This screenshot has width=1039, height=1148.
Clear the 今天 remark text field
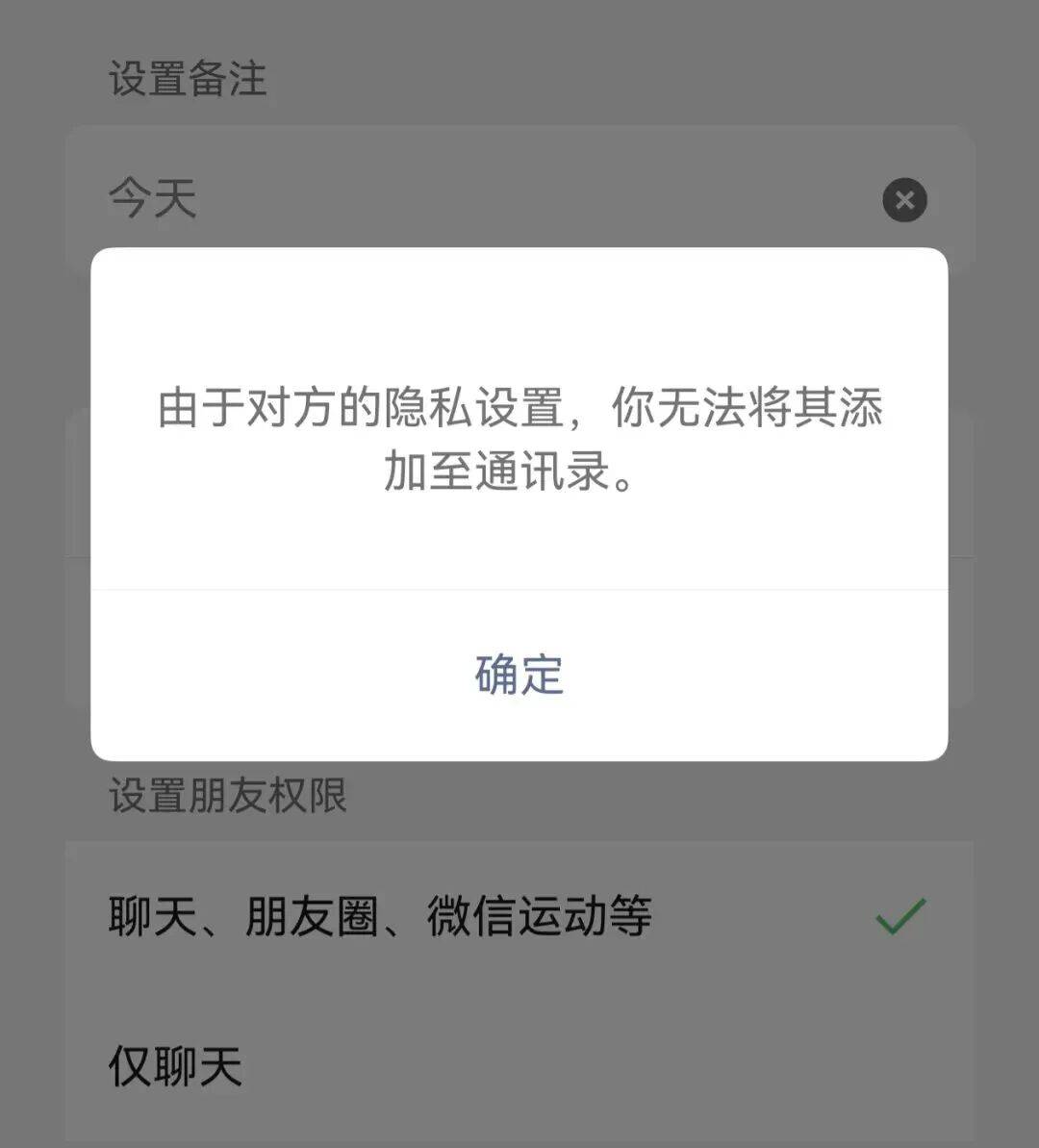[903, 200]
